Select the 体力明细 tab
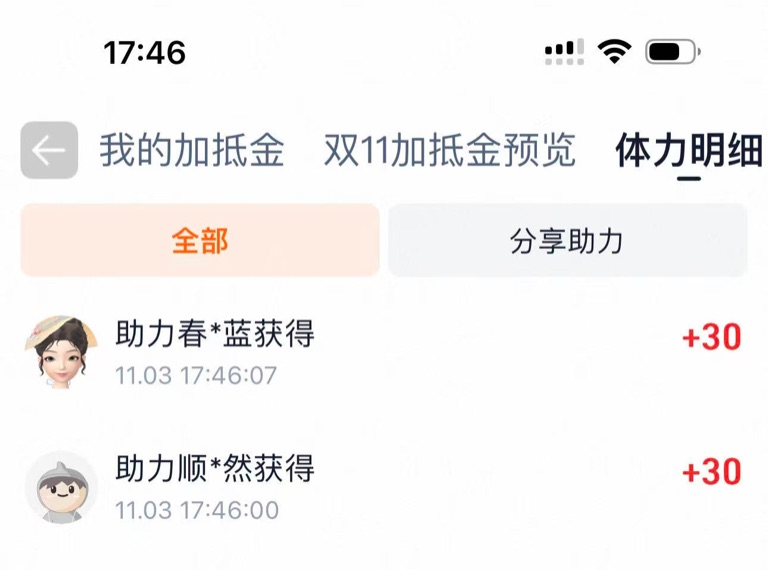 (x=688, y=150)
